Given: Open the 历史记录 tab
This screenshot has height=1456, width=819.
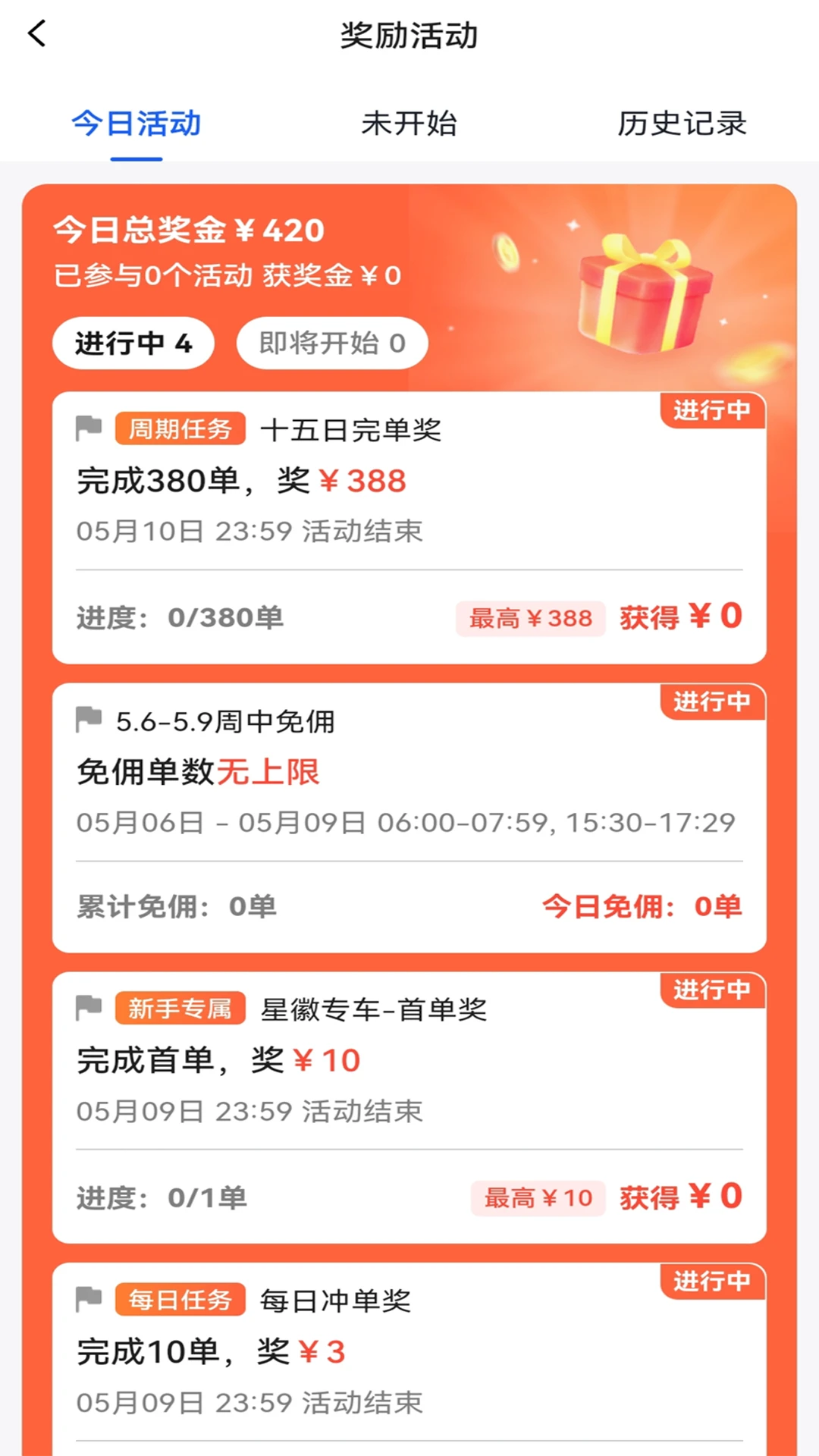Looking at the screenshot, I should (x=682, y=124).
